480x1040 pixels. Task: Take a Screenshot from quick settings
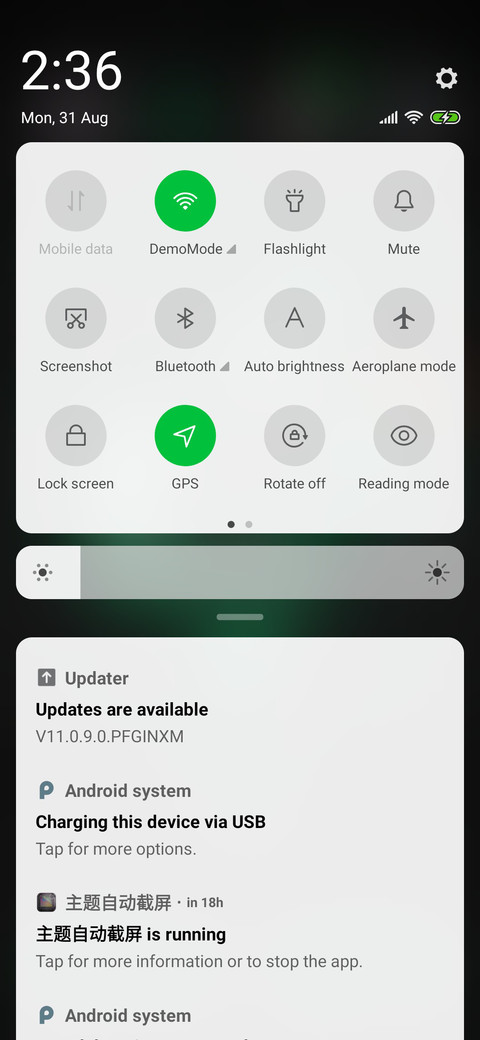pyautogui.click(x=76, y=318)
